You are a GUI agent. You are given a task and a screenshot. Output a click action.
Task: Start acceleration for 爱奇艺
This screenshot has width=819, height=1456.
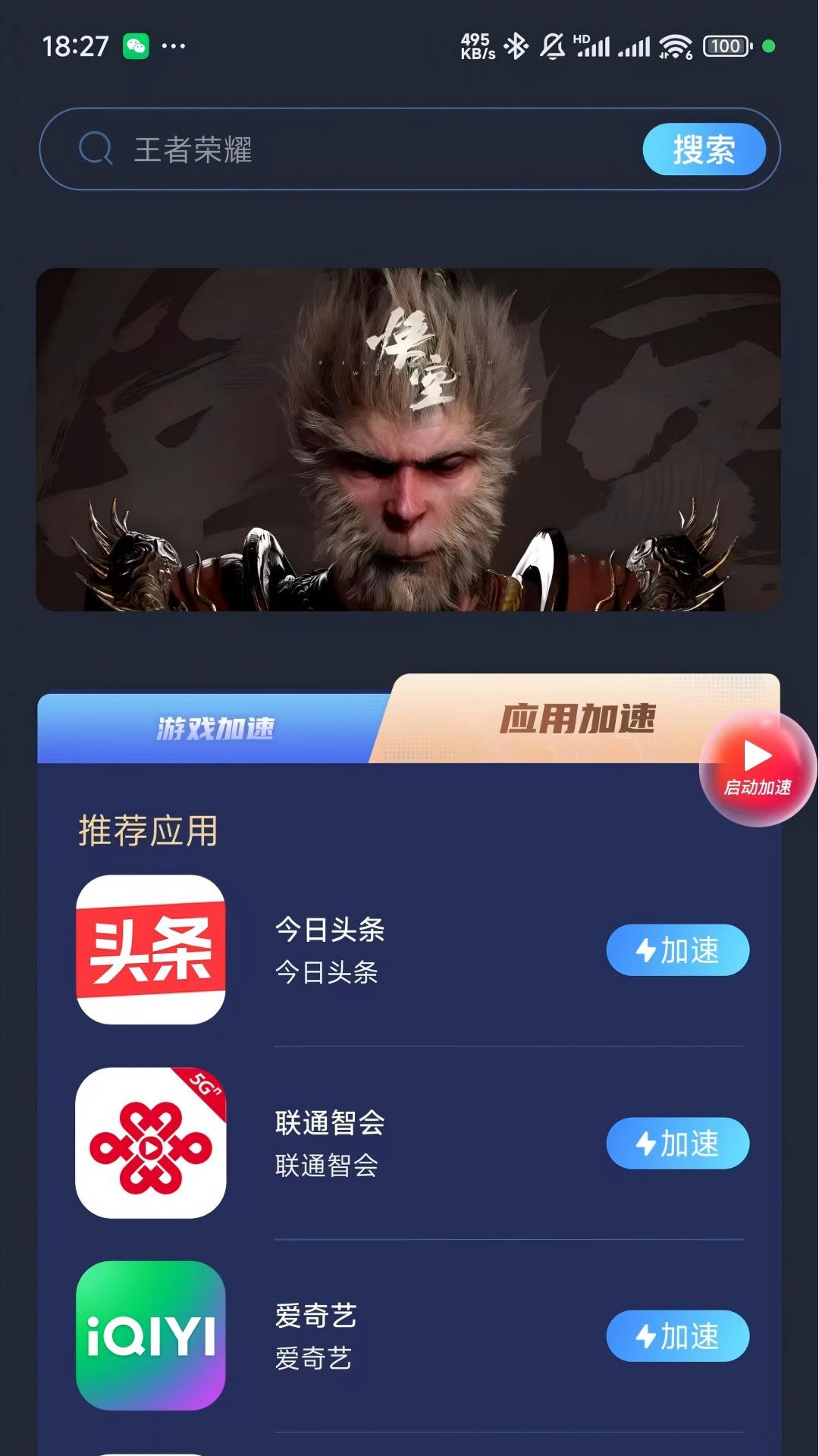[x=677, y=1335]
